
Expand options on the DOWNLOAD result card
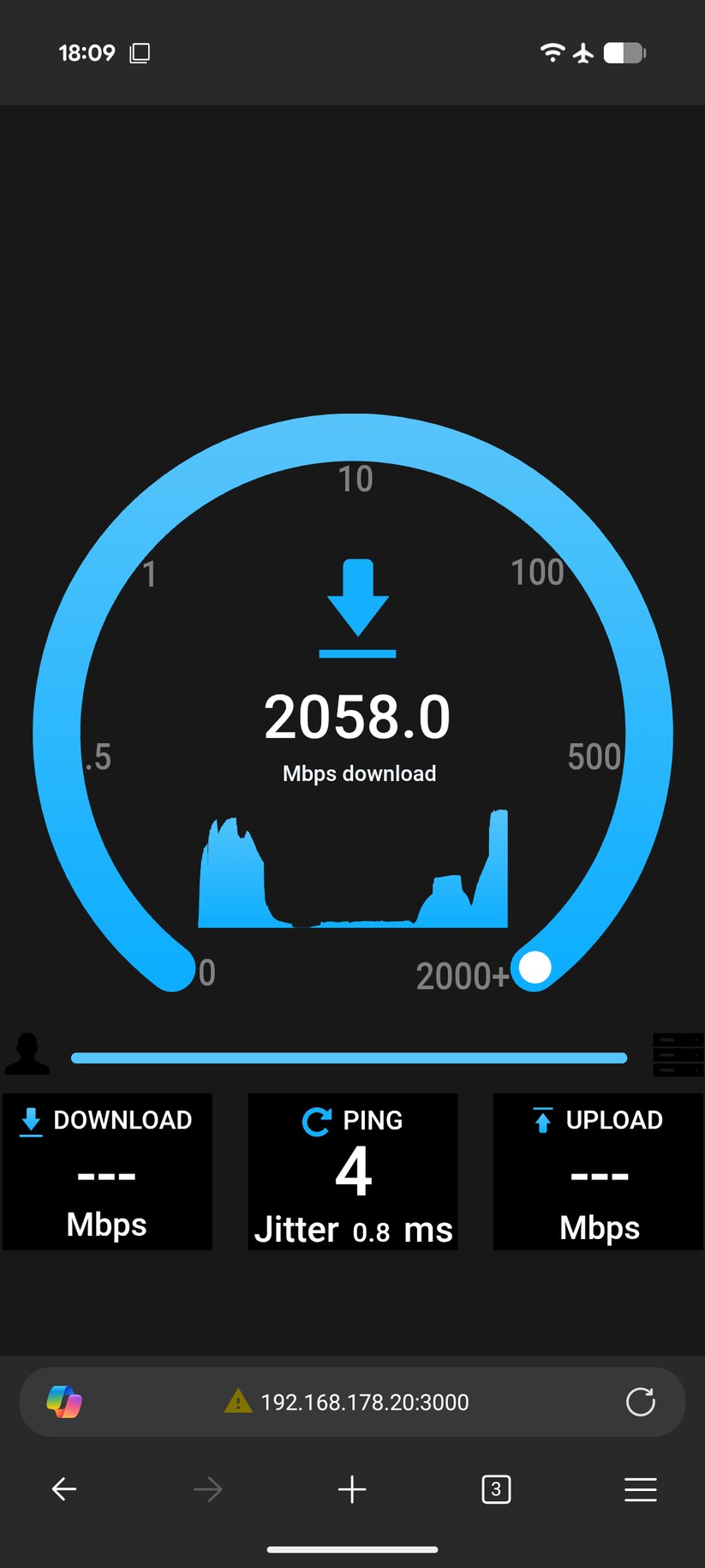(107, 1172)
